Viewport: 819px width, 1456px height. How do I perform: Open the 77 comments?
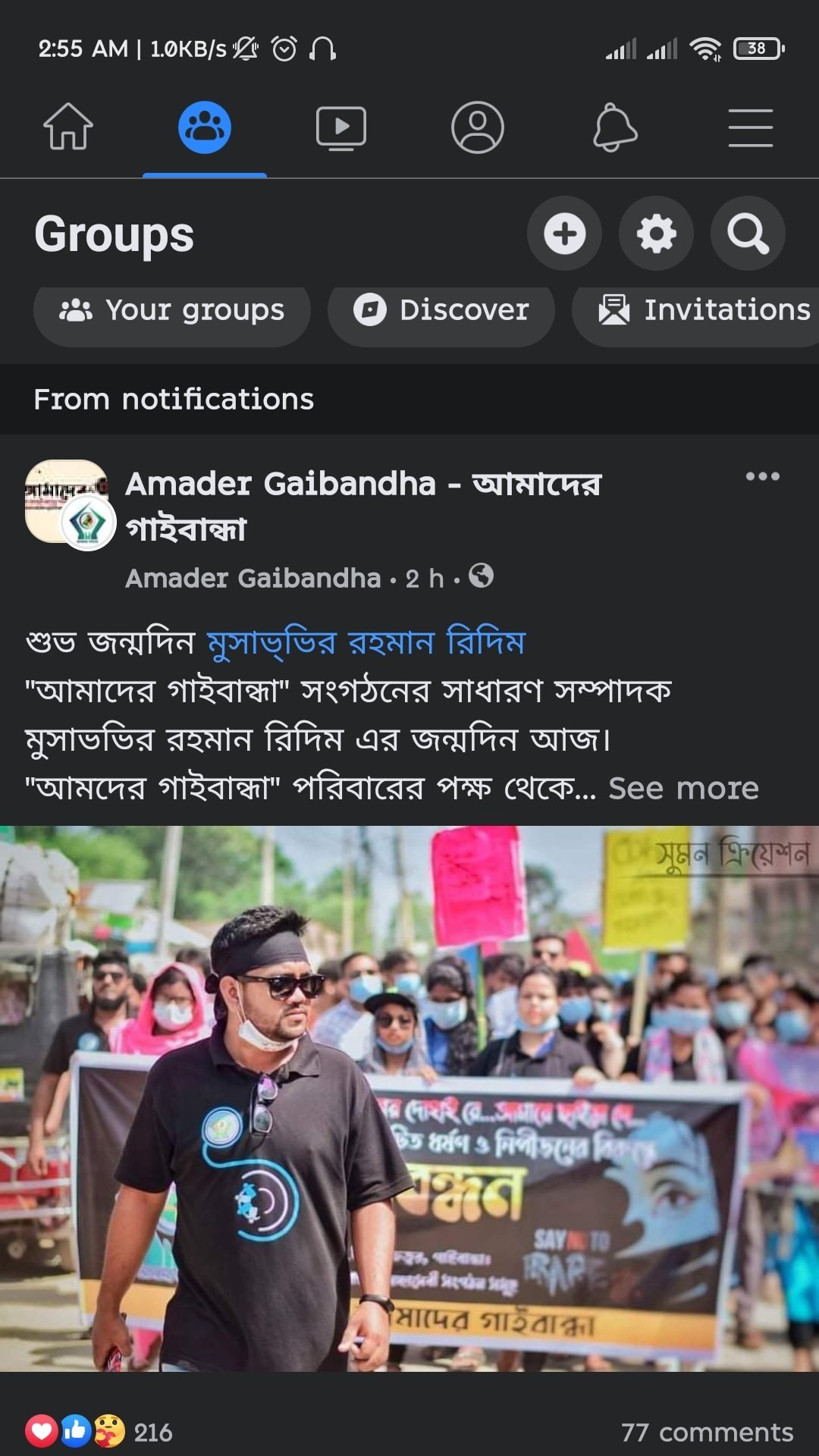[707, 1432]
